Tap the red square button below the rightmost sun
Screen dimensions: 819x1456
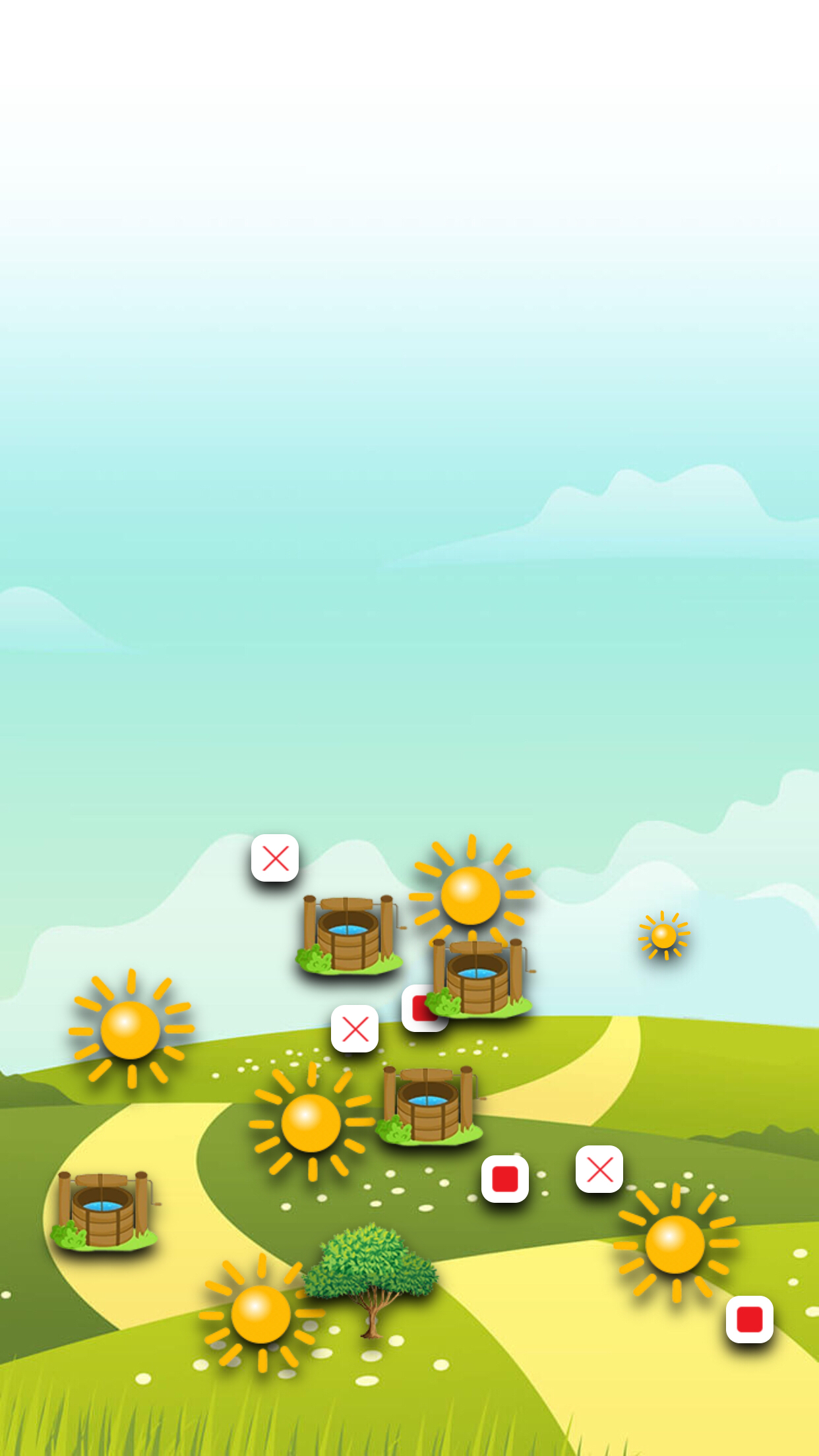point(750,1319)
